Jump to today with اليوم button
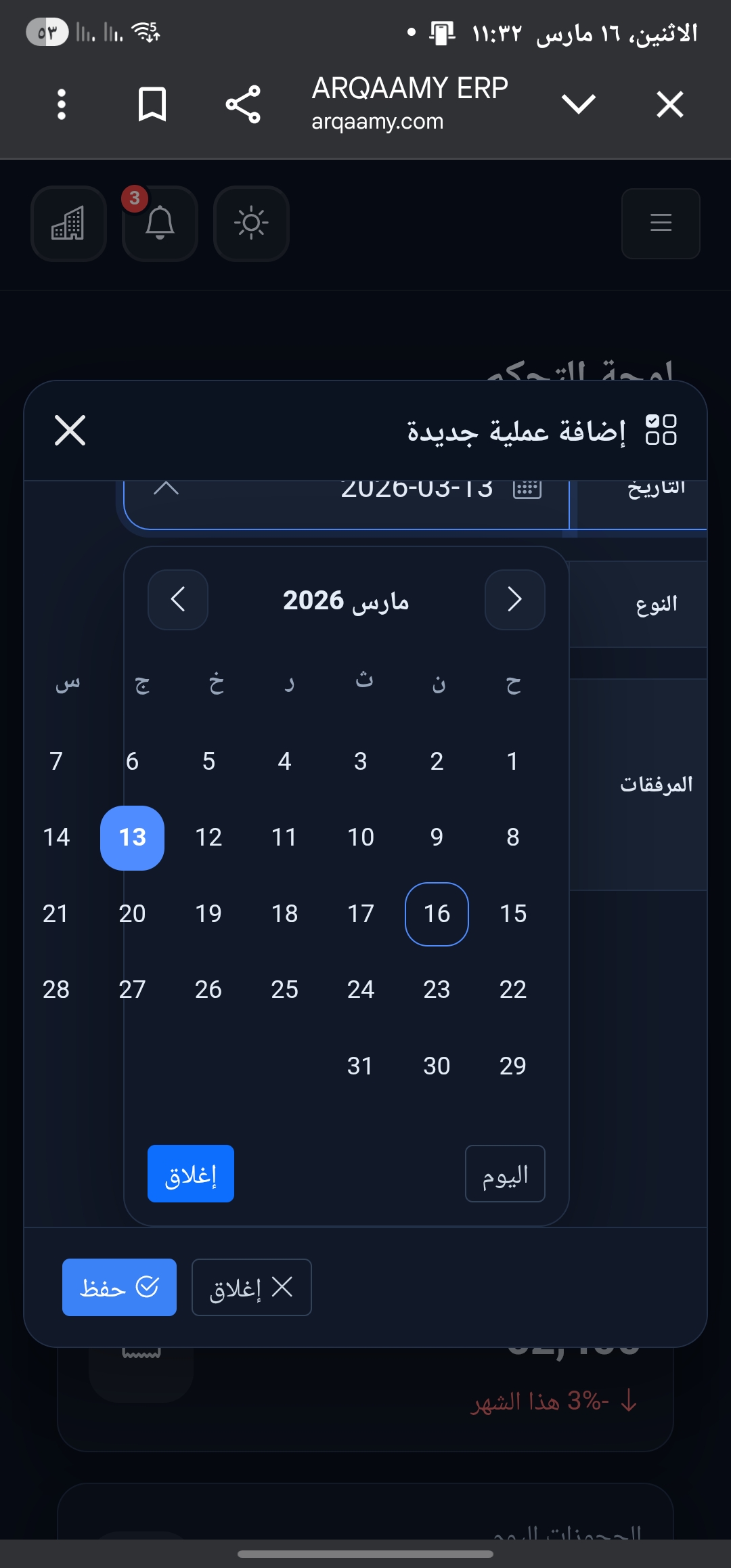Viewport: 731px width, 1568px height. pos(505,1174)
